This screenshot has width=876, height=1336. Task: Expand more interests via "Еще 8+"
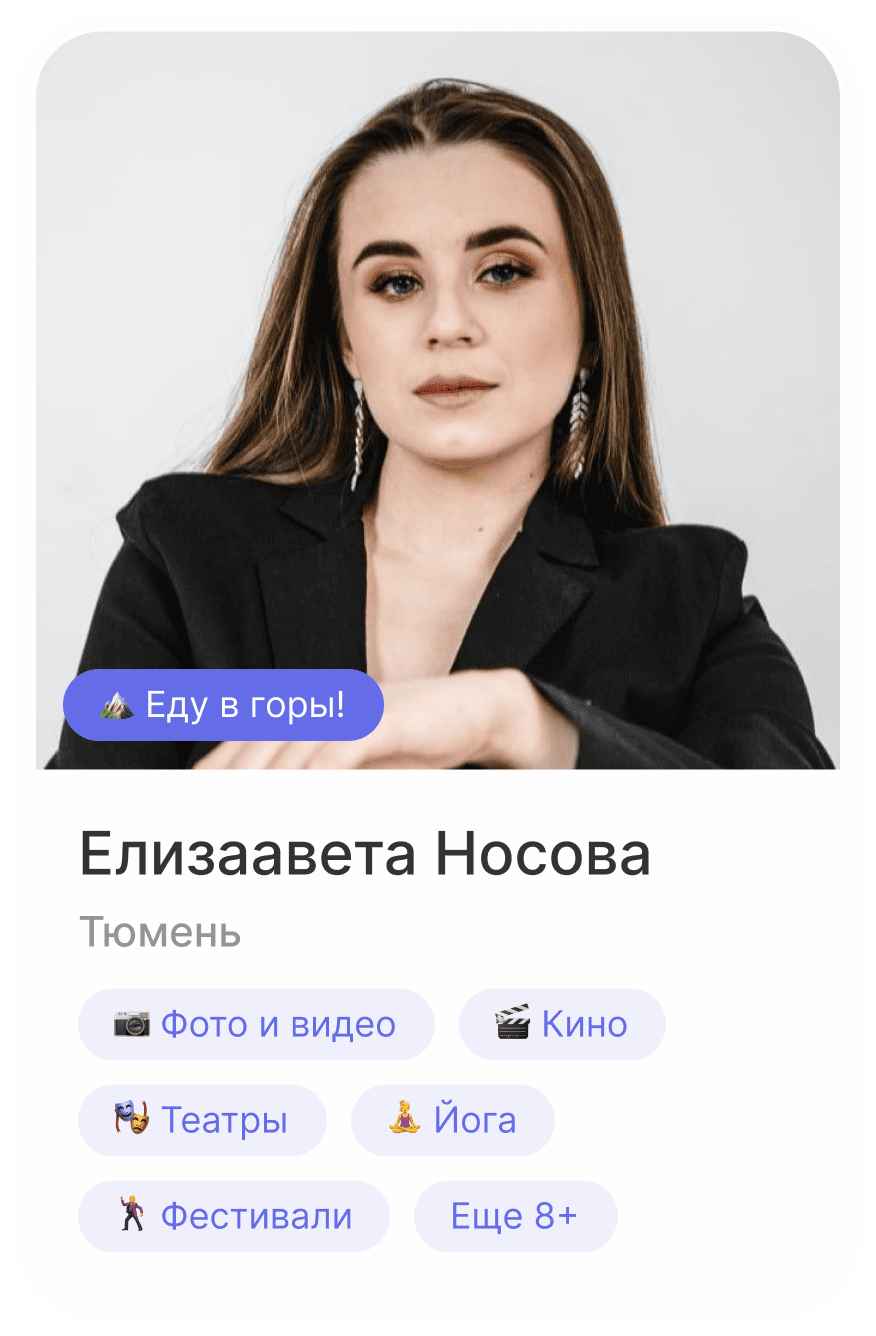515,1216
